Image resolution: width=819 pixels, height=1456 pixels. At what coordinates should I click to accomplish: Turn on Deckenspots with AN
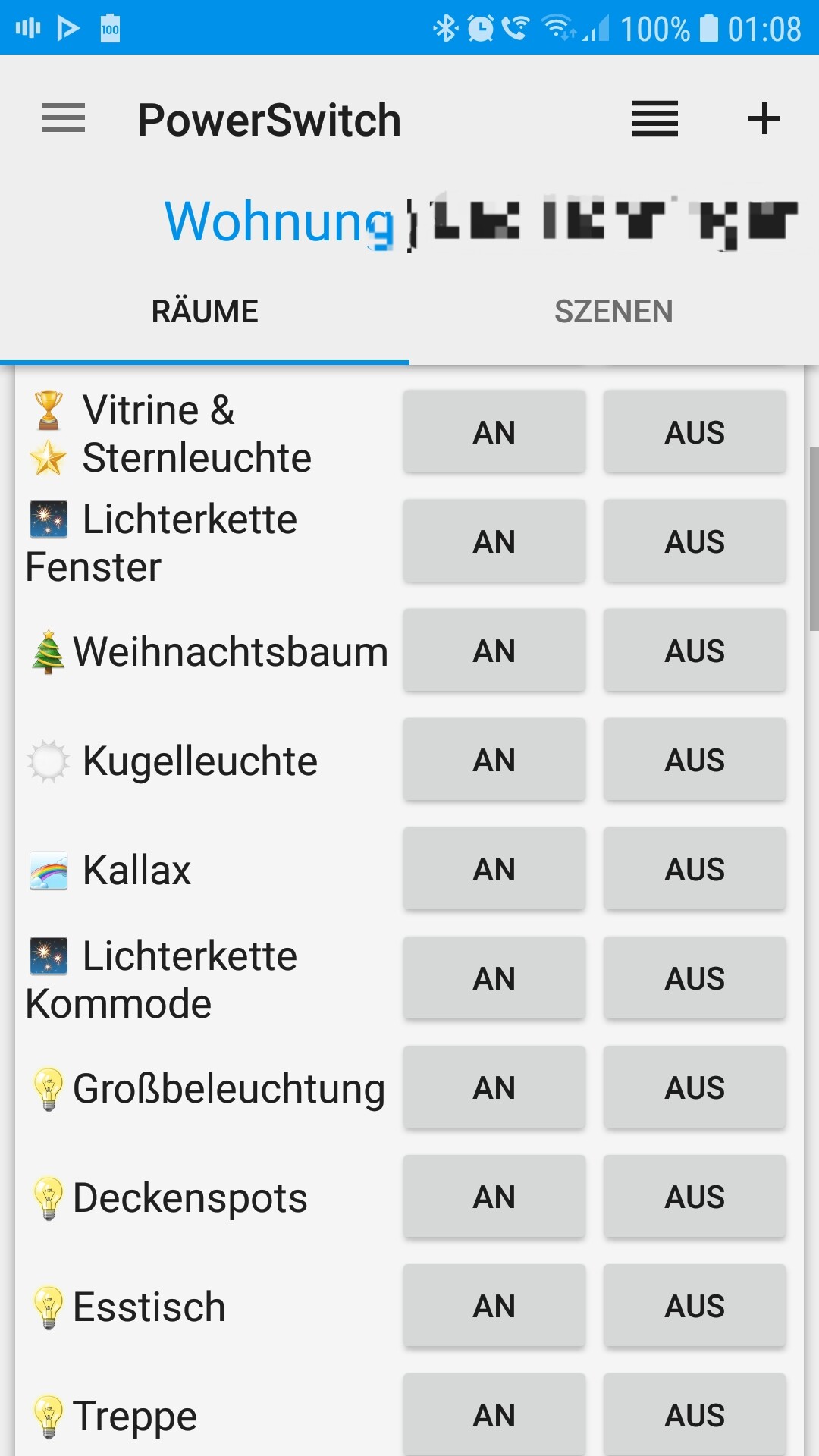(494, 1197)
